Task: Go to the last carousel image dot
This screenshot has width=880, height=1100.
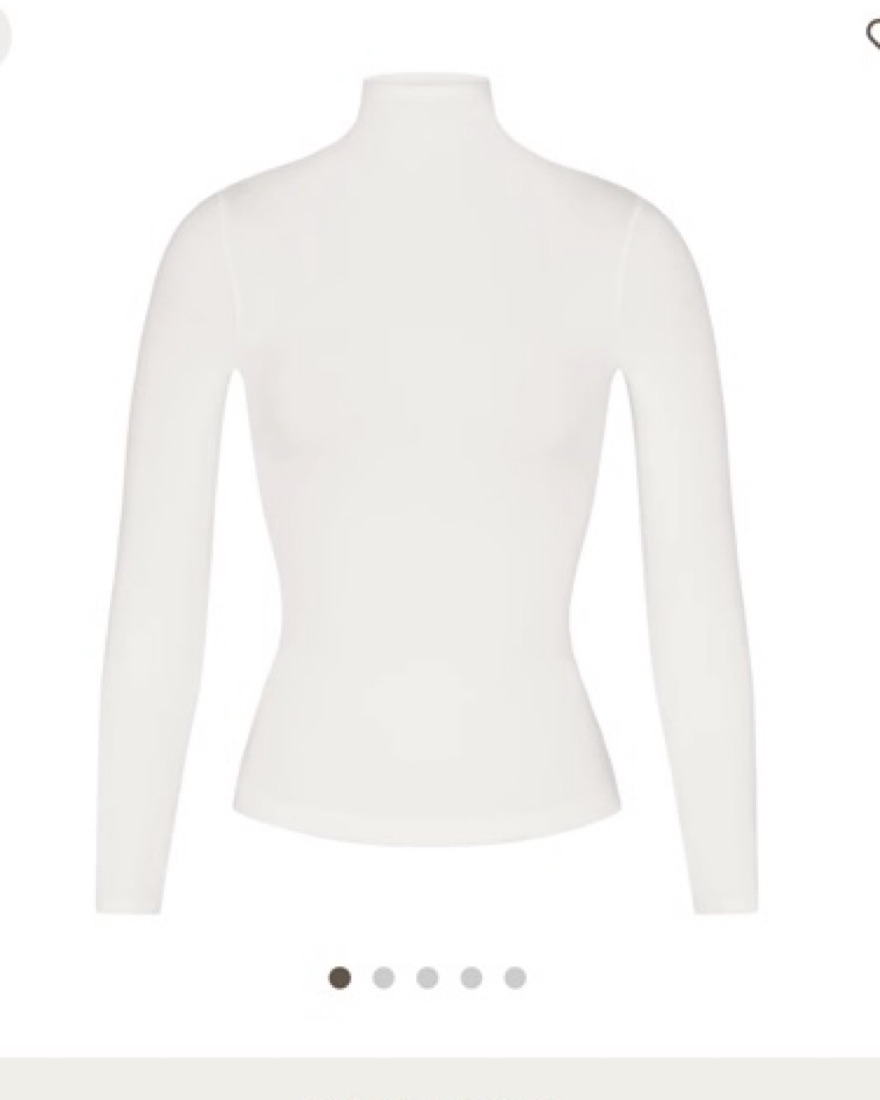Action: (515, 977)
